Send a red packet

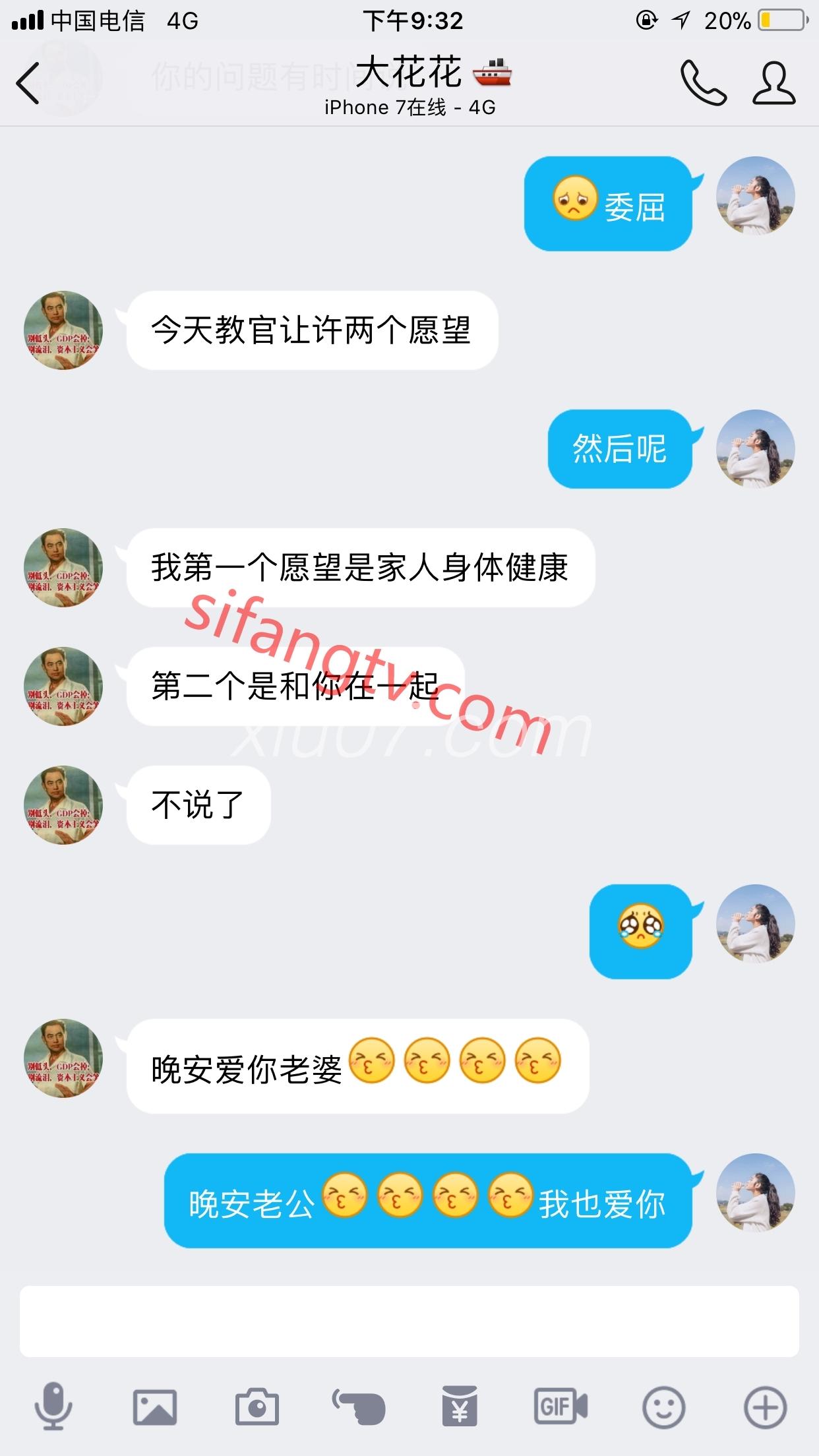460,1407
